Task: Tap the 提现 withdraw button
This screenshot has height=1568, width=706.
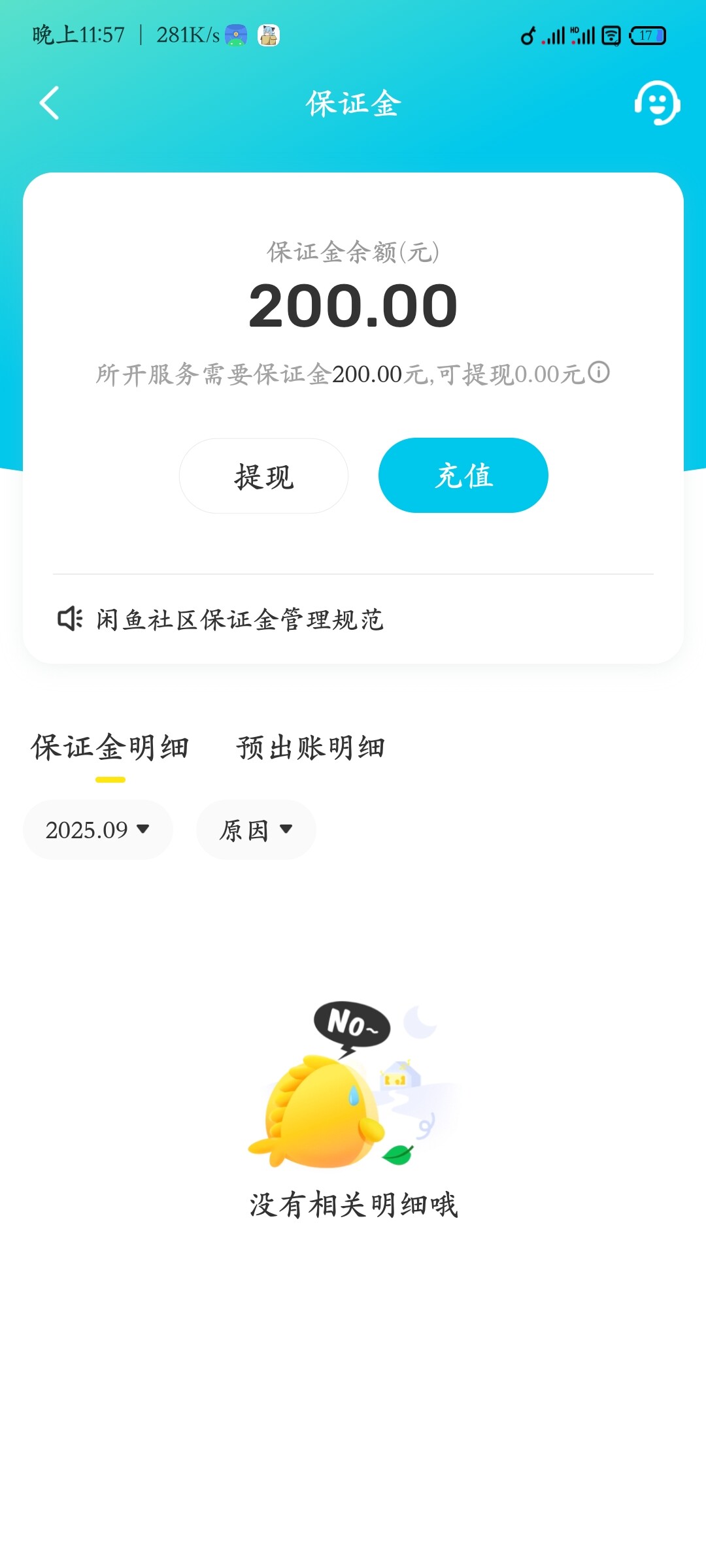Action: [x=263, y=476]
